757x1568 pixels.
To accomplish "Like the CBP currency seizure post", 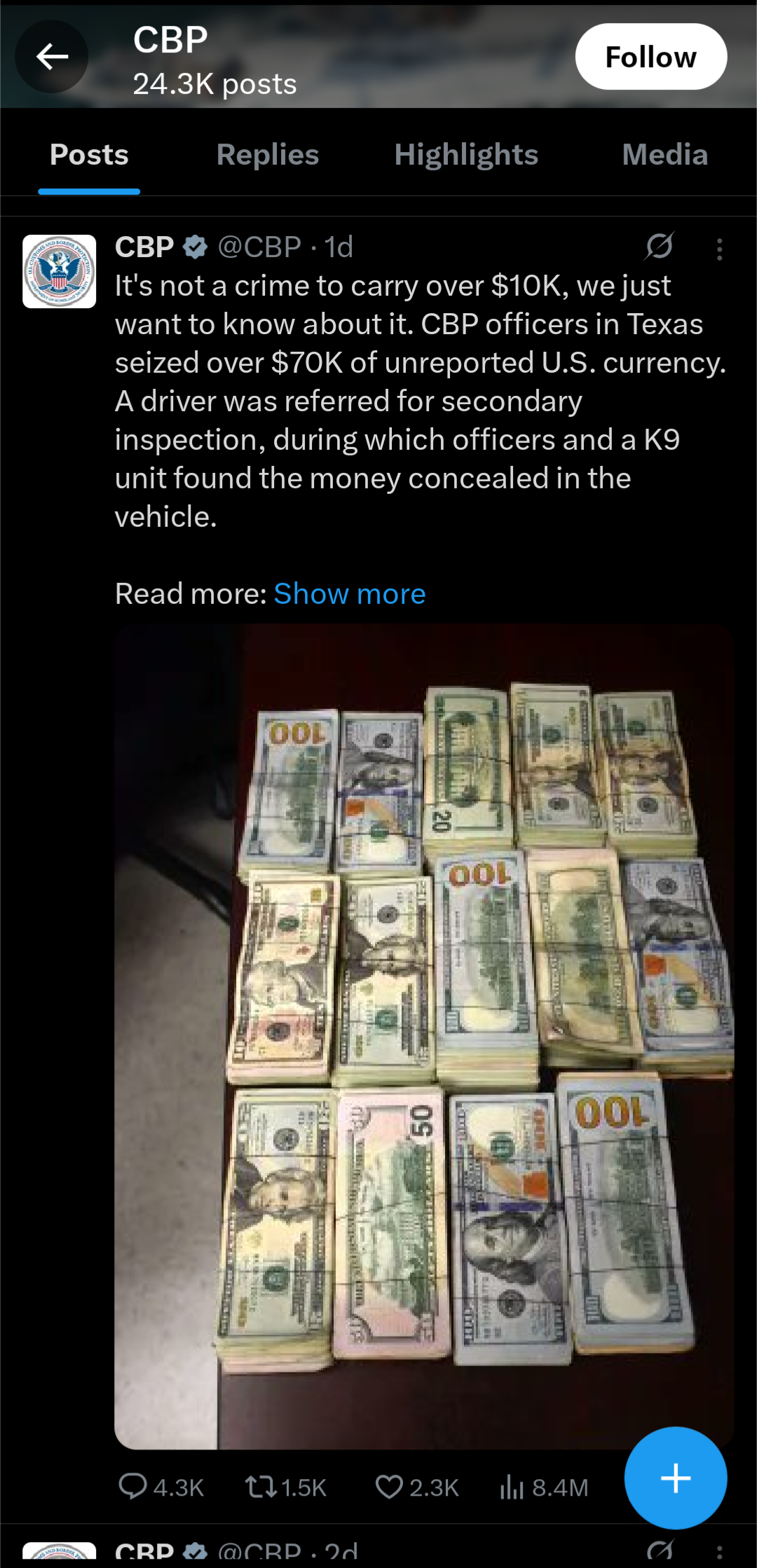I will 389,1487.
